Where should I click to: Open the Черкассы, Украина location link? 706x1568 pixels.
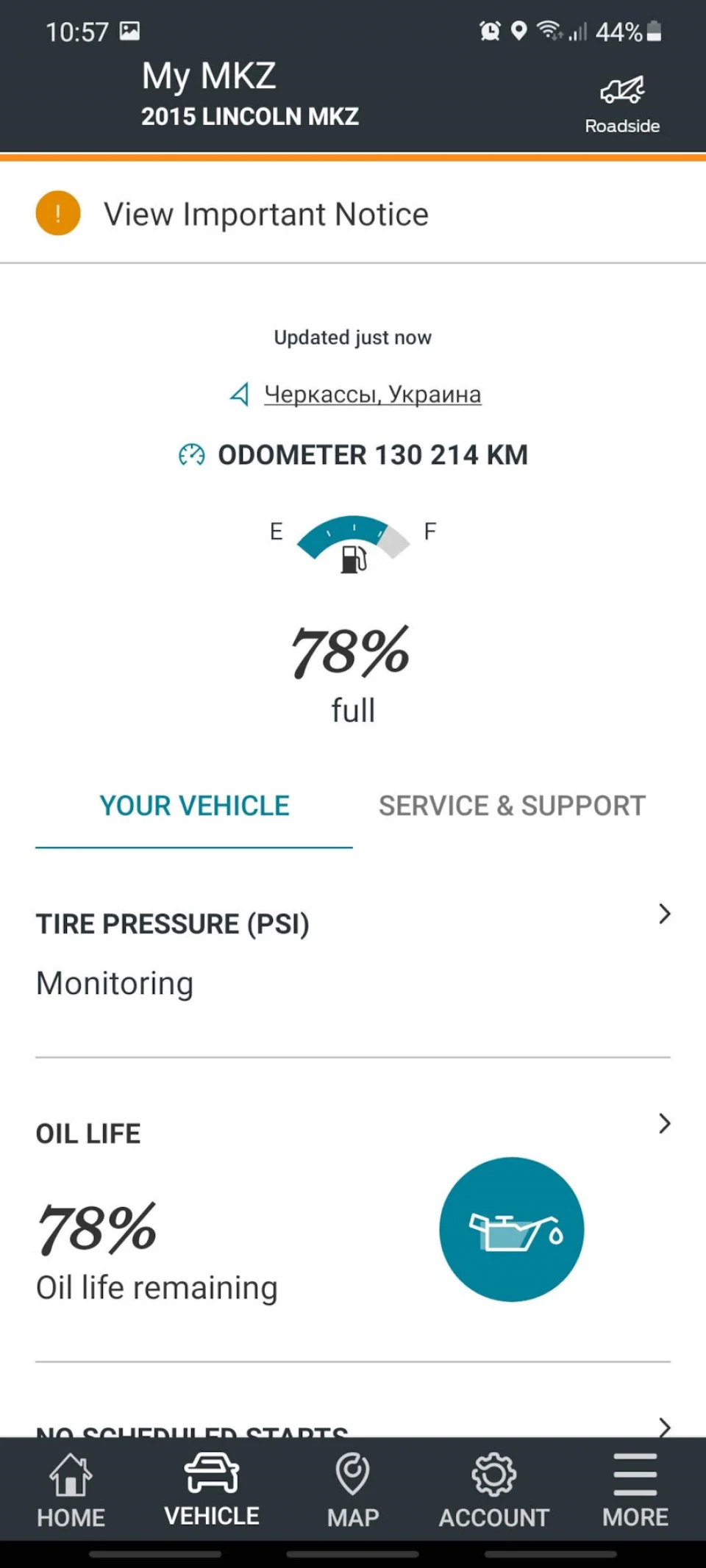372,394
